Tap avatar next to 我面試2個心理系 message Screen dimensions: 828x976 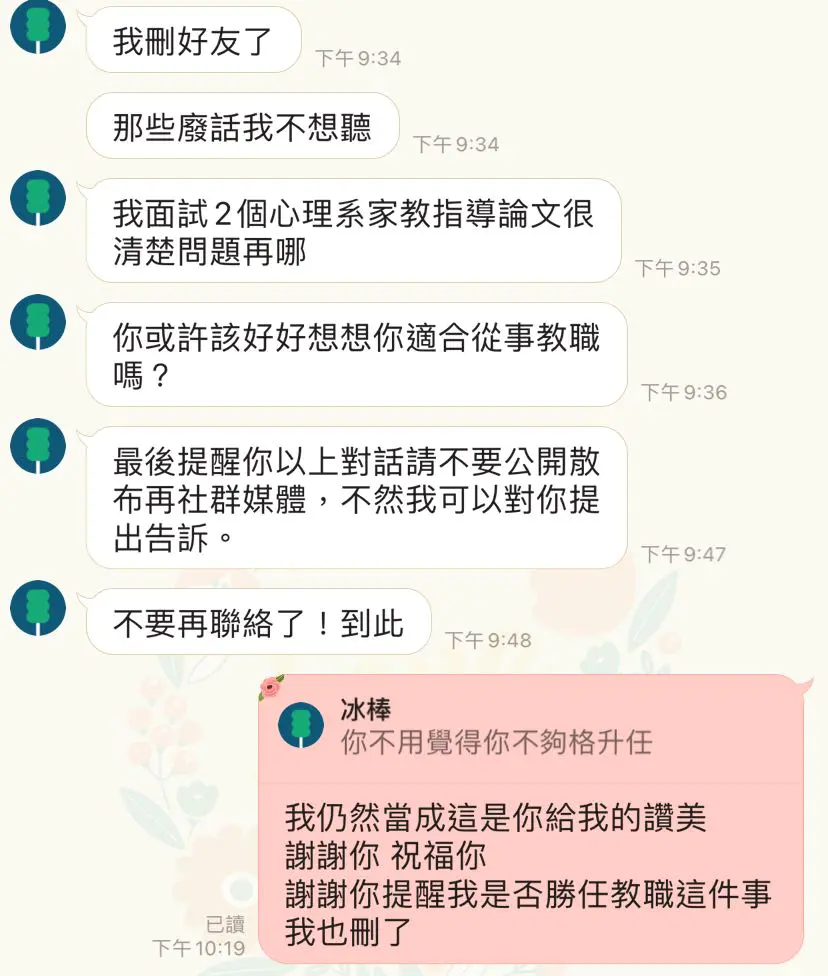[x=38, y=197]
